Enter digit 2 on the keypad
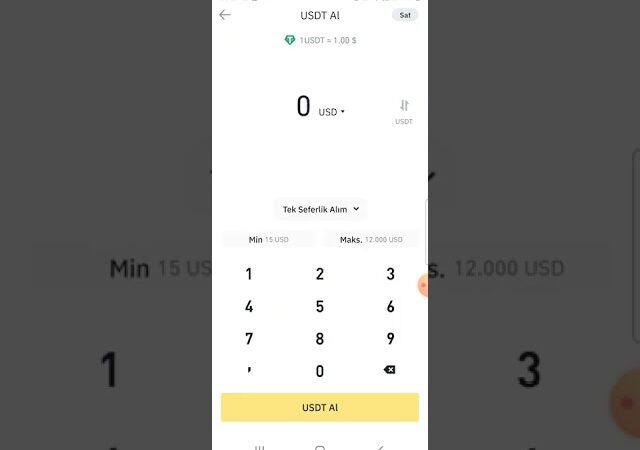The width and height of the screenshot is (640, 450). [x=320, y=274]
